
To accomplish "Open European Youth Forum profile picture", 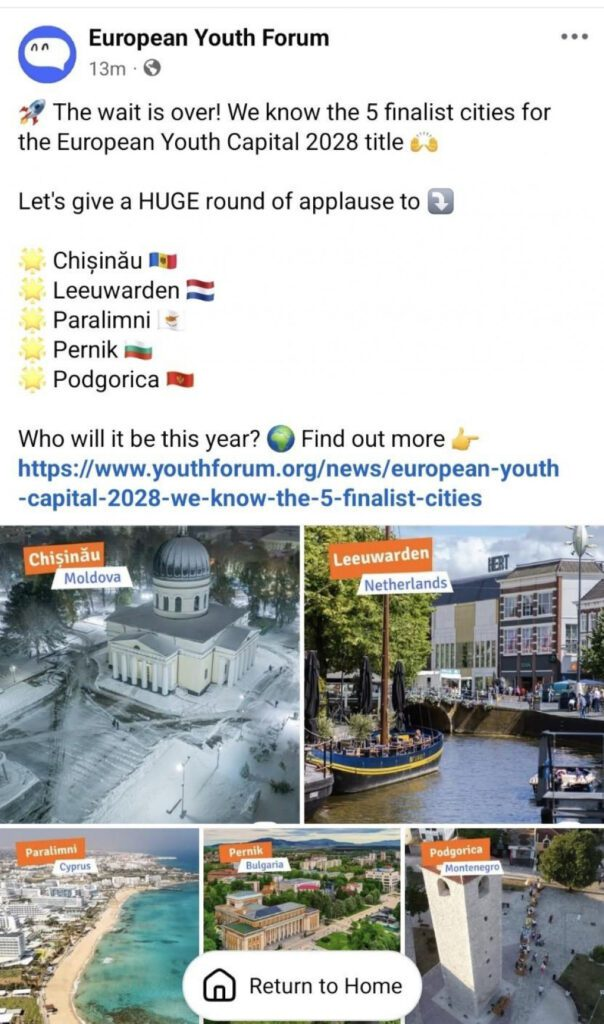I will click(x=46, y=53).
